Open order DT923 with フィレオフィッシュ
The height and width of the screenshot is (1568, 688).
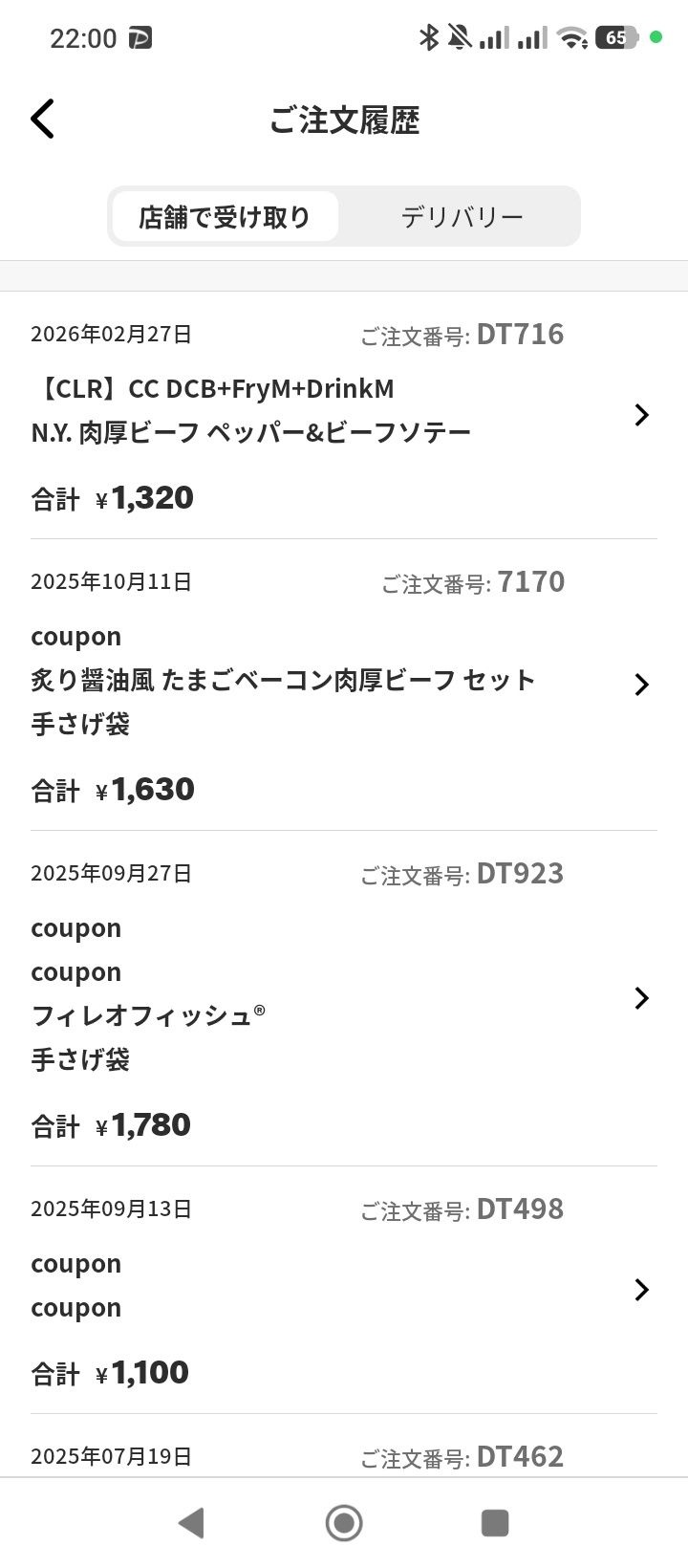344,997
